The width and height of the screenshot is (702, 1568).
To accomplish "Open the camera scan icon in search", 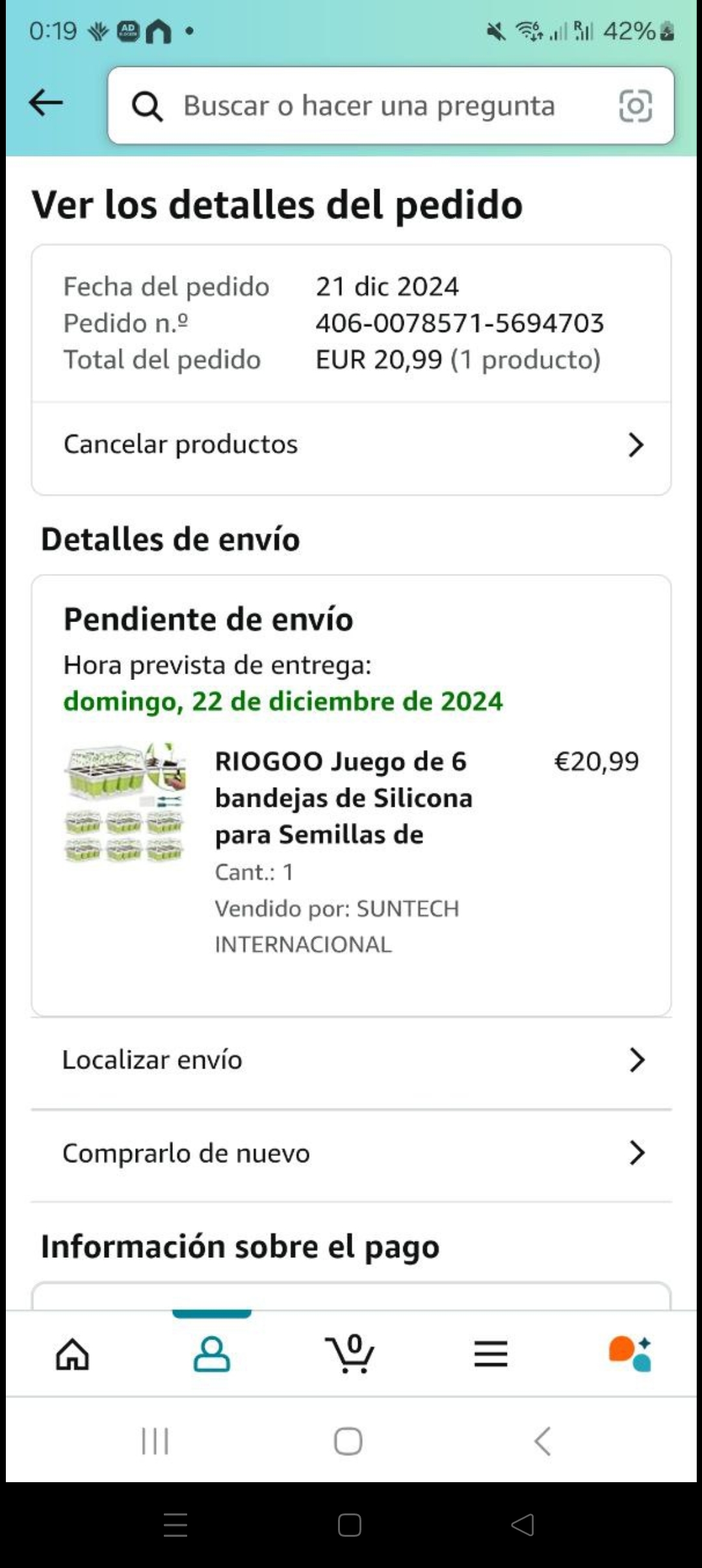I will 635,106.
